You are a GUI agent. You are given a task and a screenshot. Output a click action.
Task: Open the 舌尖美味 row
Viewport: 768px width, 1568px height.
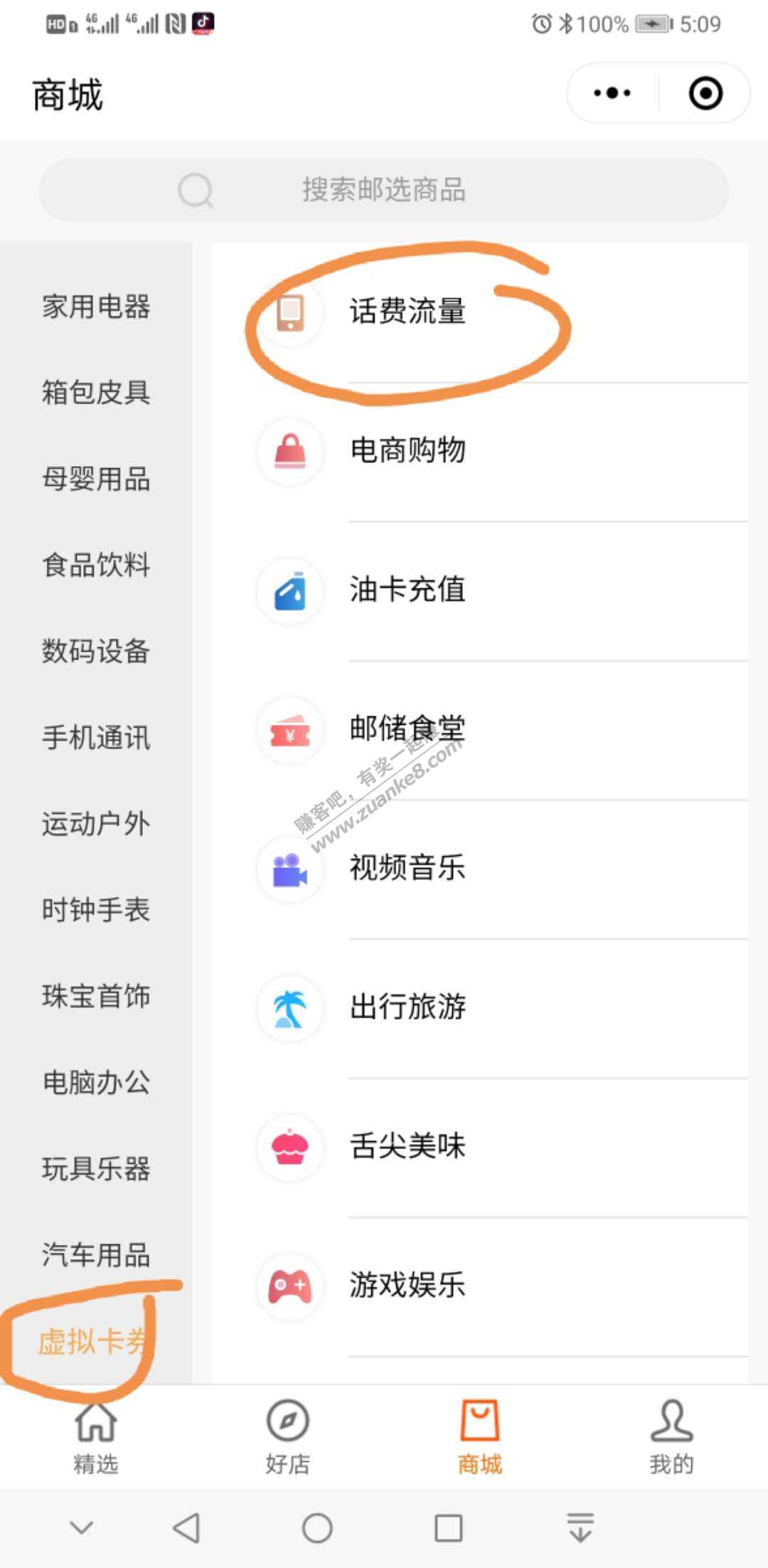point(407,1146)
